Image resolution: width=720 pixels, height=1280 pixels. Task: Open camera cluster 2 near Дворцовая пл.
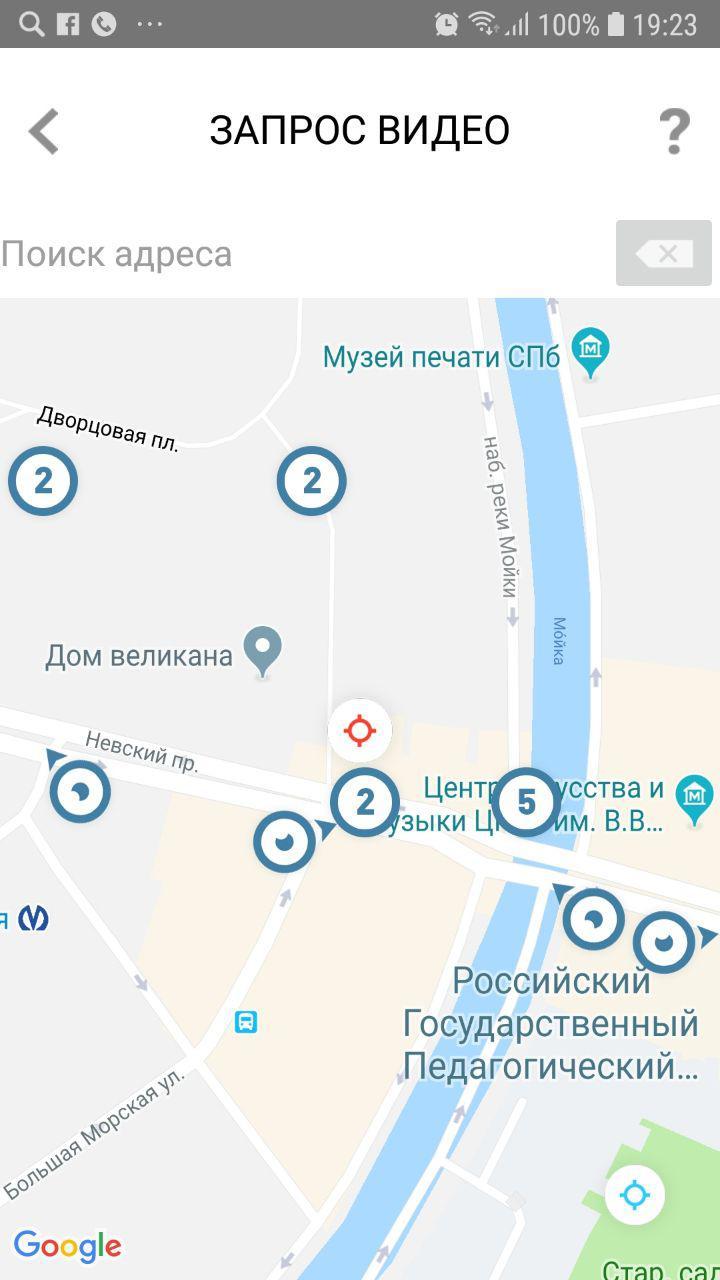43,481
